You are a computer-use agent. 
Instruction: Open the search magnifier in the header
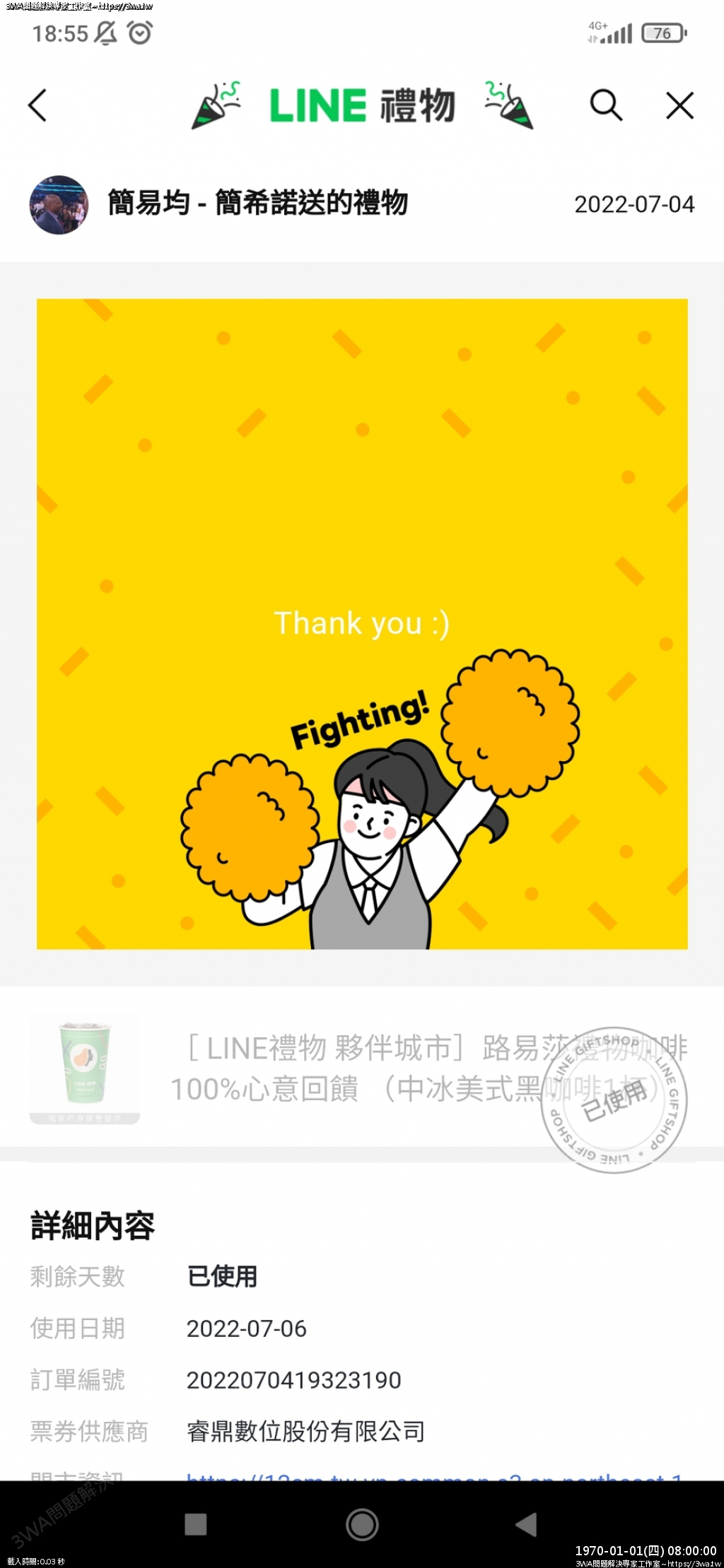pos(606,106)
